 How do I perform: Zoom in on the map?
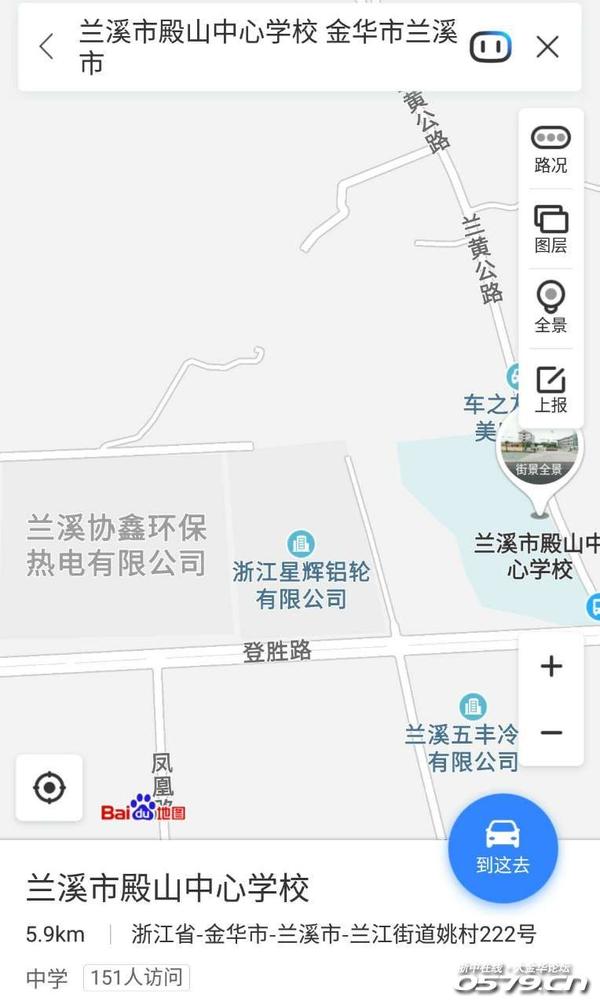(551, 667)
